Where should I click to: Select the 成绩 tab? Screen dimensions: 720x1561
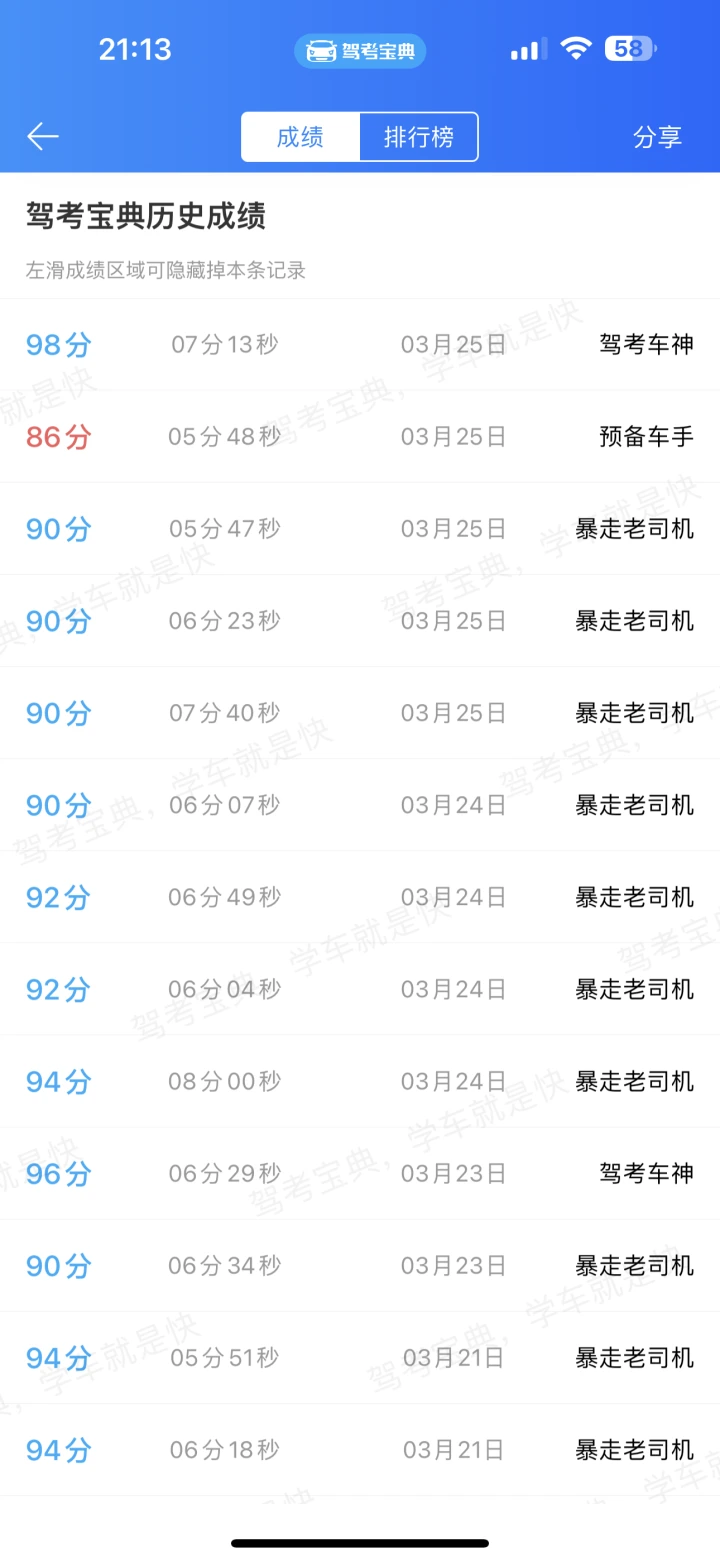[300, 137]
